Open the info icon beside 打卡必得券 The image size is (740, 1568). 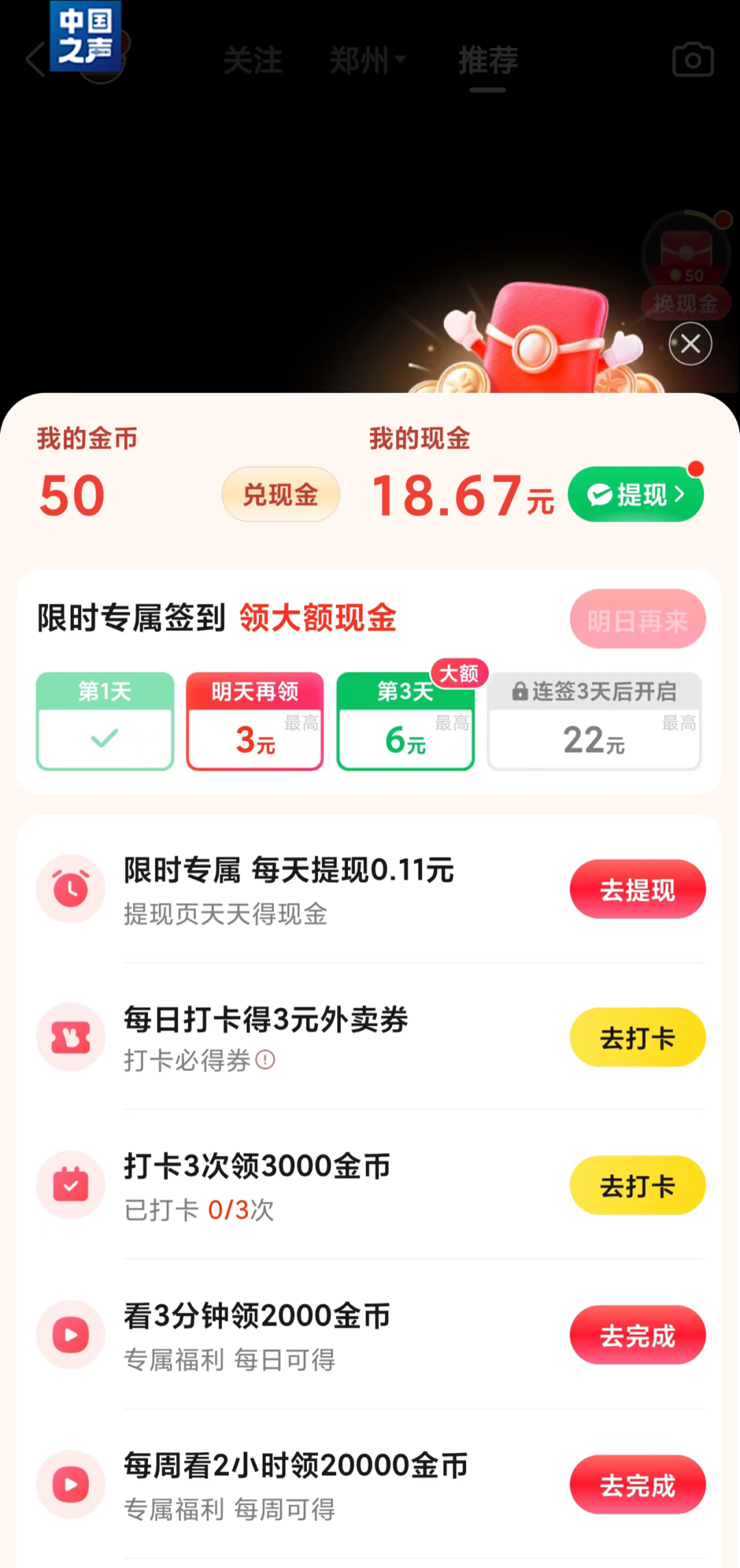(x=265, y=1061)
